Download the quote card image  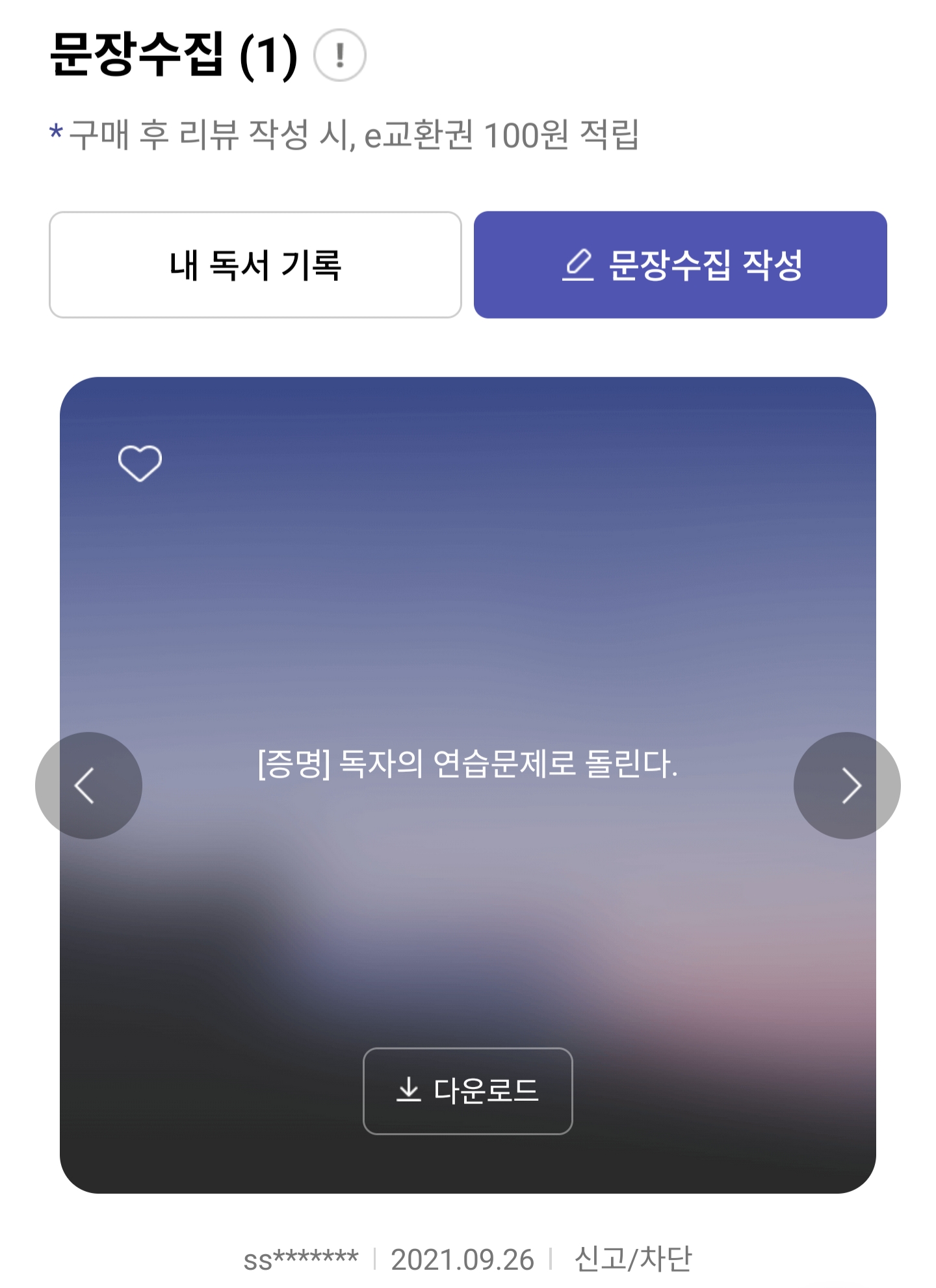(x=467, y=1090)
